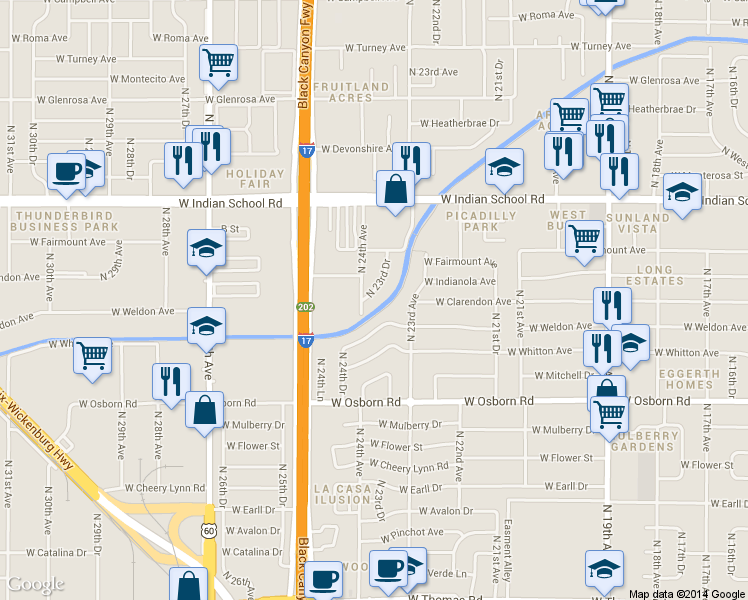Open the restaurant marker near W Devonshire Ave
This screenshot has height=600, width=748.
[411, 159]
